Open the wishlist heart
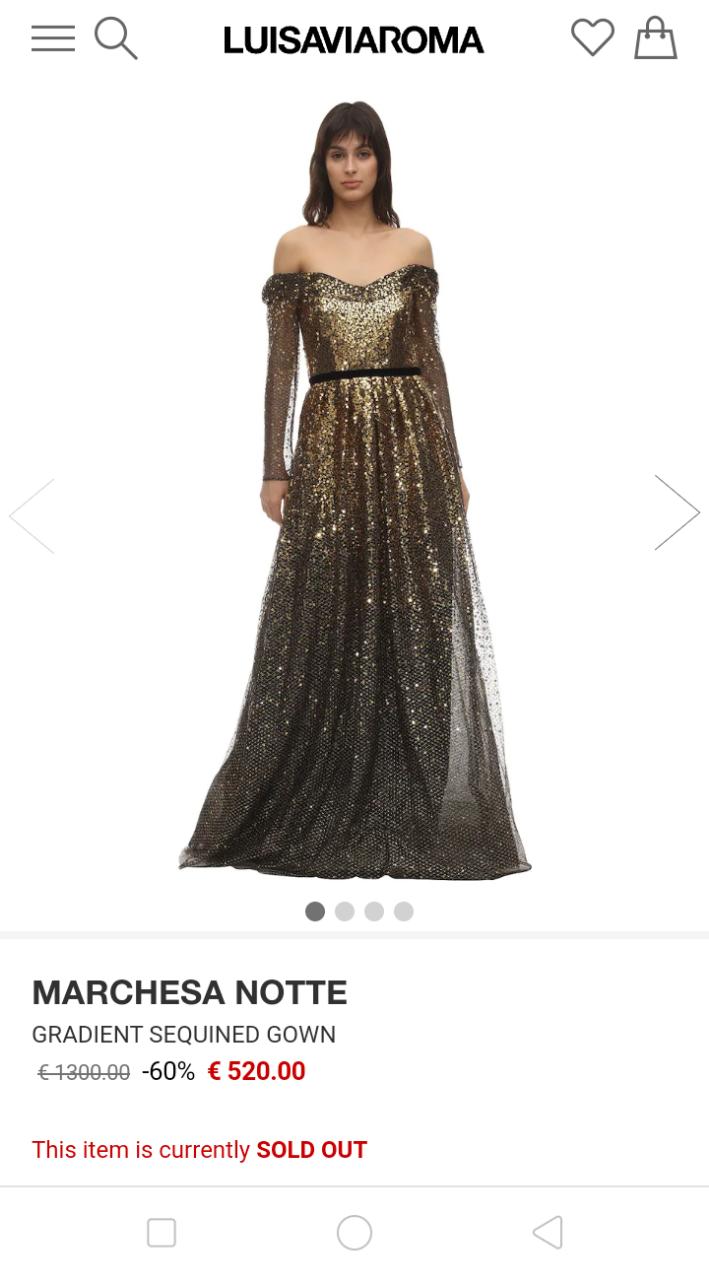709x1280 pixels. pos(592,38)
